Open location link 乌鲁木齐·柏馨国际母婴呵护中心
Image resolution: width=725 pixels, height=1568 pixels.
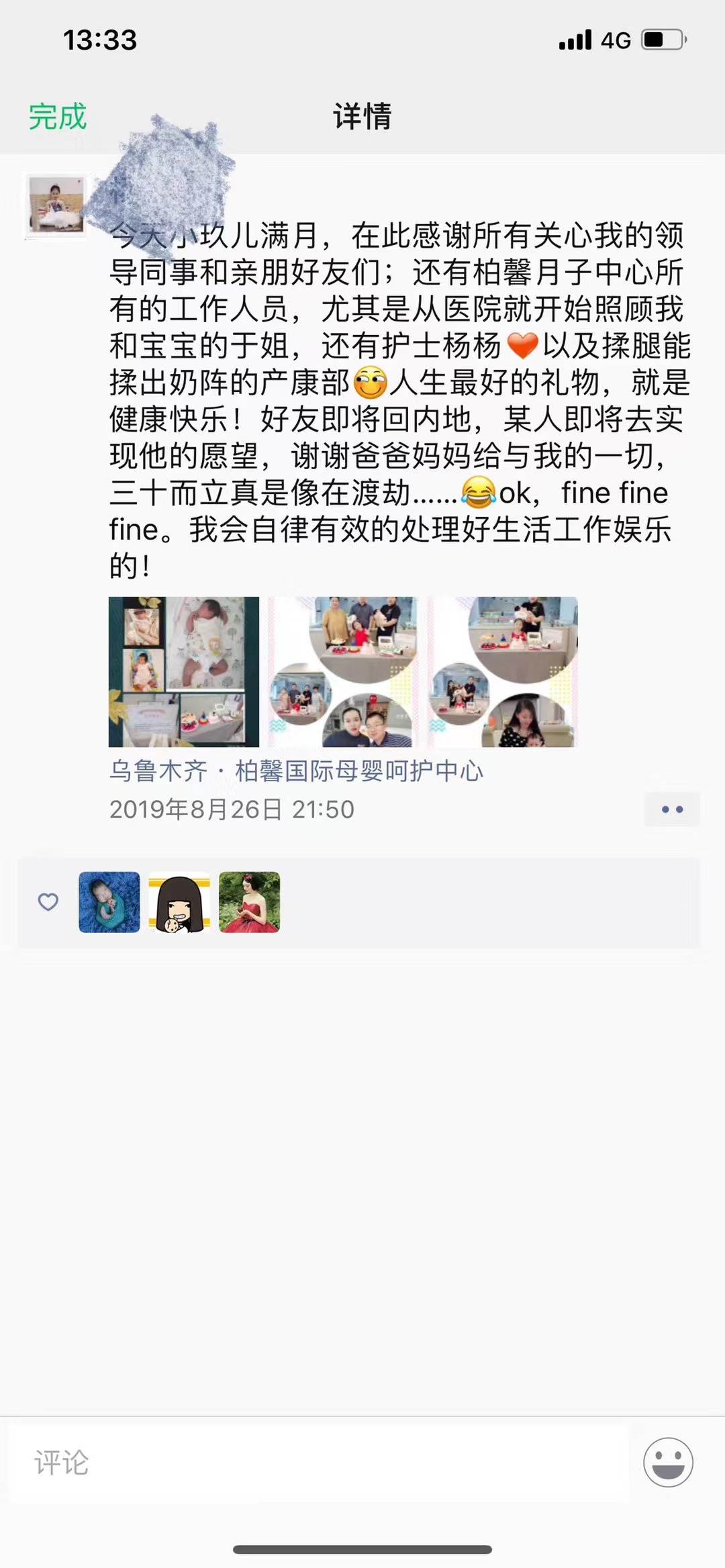[x=296, y=771]
